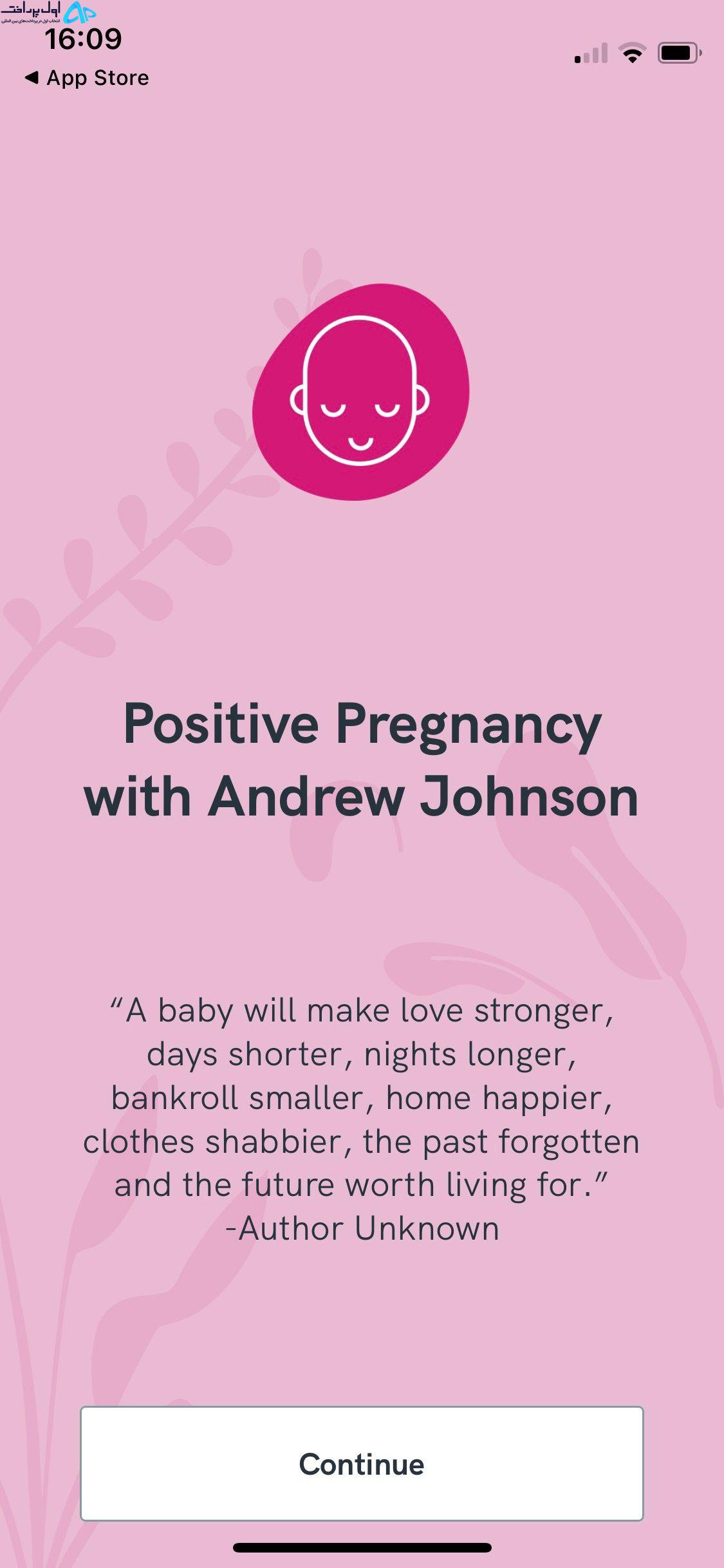Tap the Continue button

362,1464
